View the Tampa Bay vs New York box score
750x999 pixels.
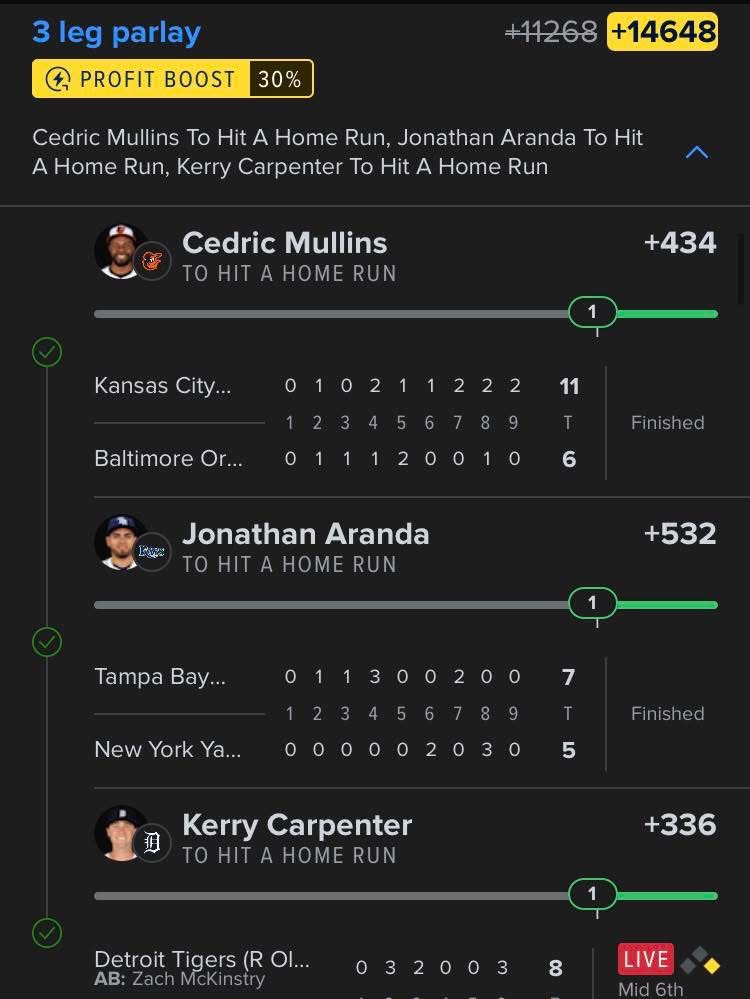click(x=400, y=713)
